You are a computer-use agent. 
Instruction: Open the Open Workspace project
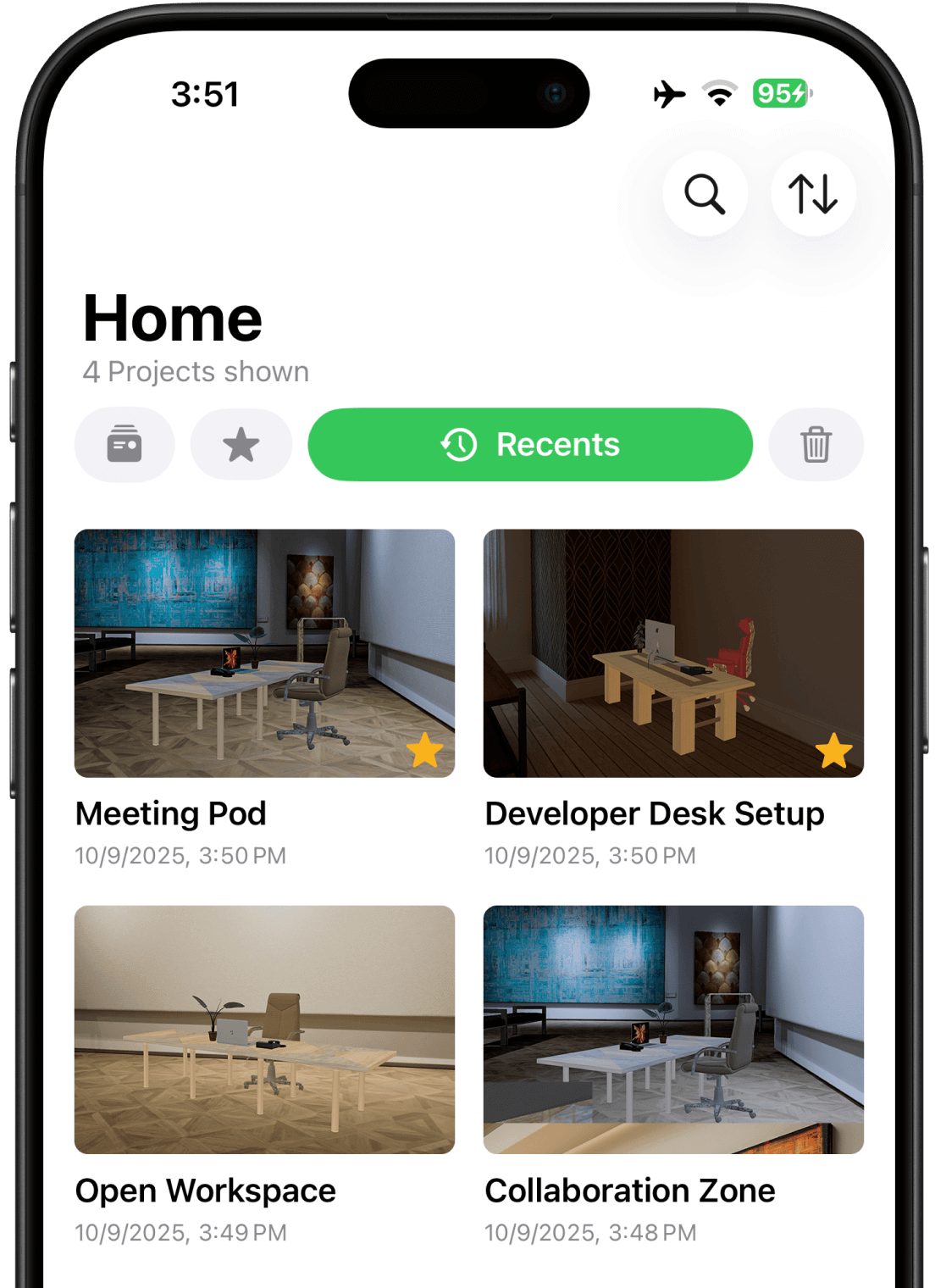264,1030
